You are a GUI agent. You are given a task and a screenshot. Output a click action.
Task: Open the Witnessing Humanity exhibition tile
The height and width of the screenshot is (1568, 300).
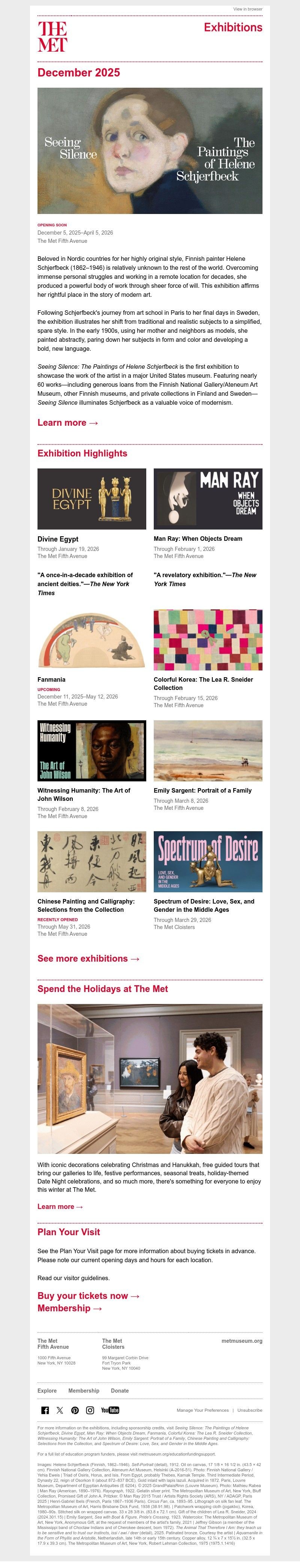coord(92,751)
